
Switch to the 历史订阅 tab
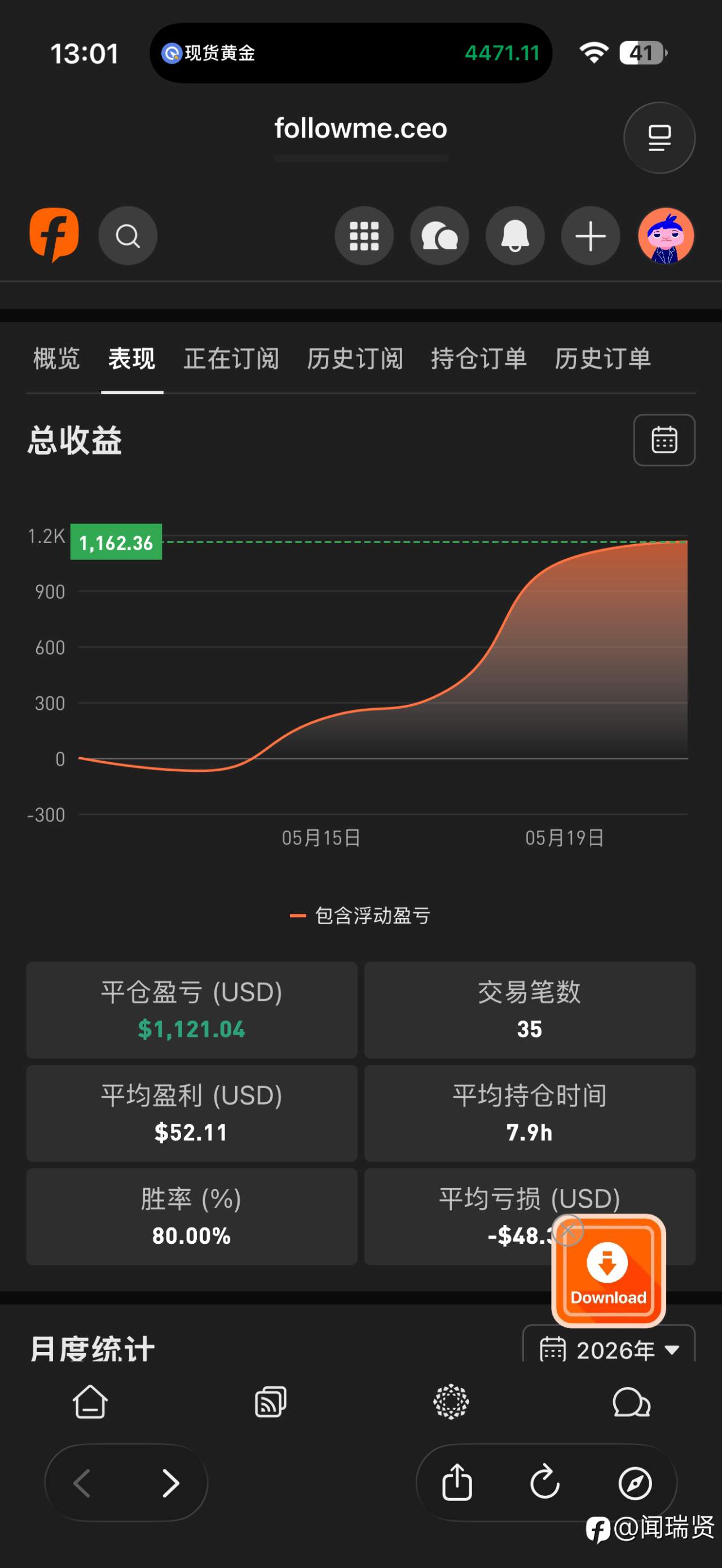pyautogui.click(x=355, y=359)
